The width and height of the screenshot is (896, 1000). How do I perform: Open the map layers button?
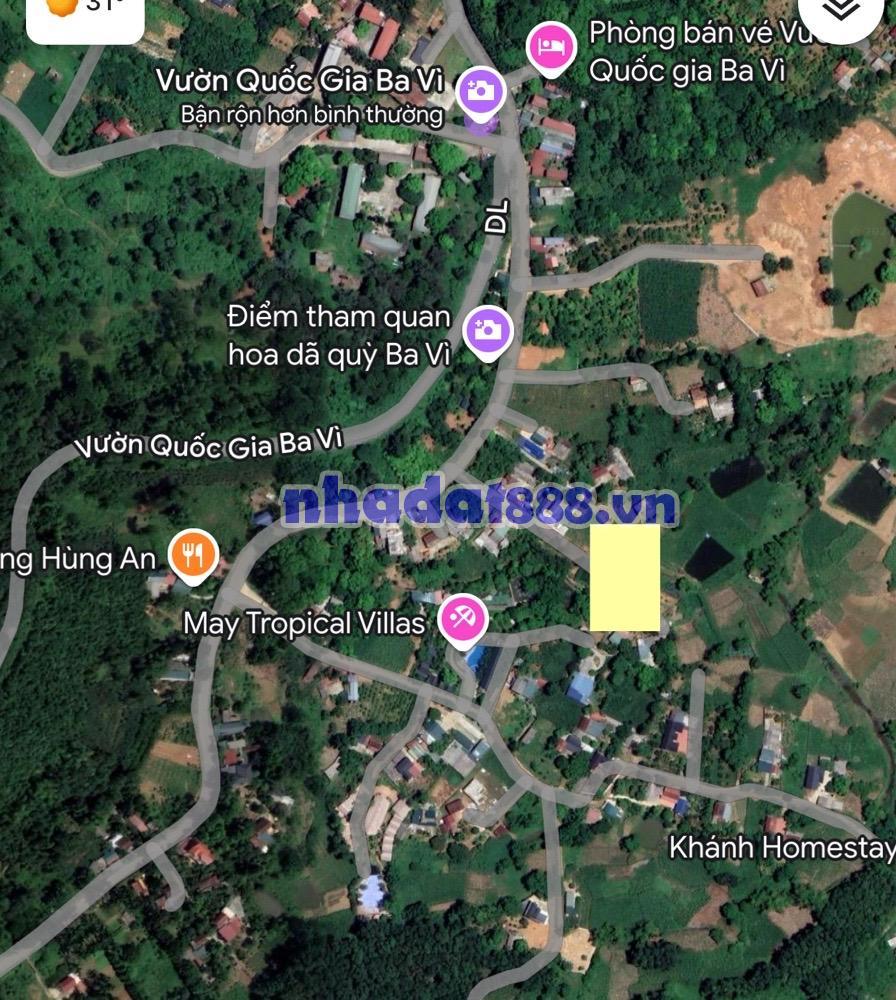click(x=842, y=10)
